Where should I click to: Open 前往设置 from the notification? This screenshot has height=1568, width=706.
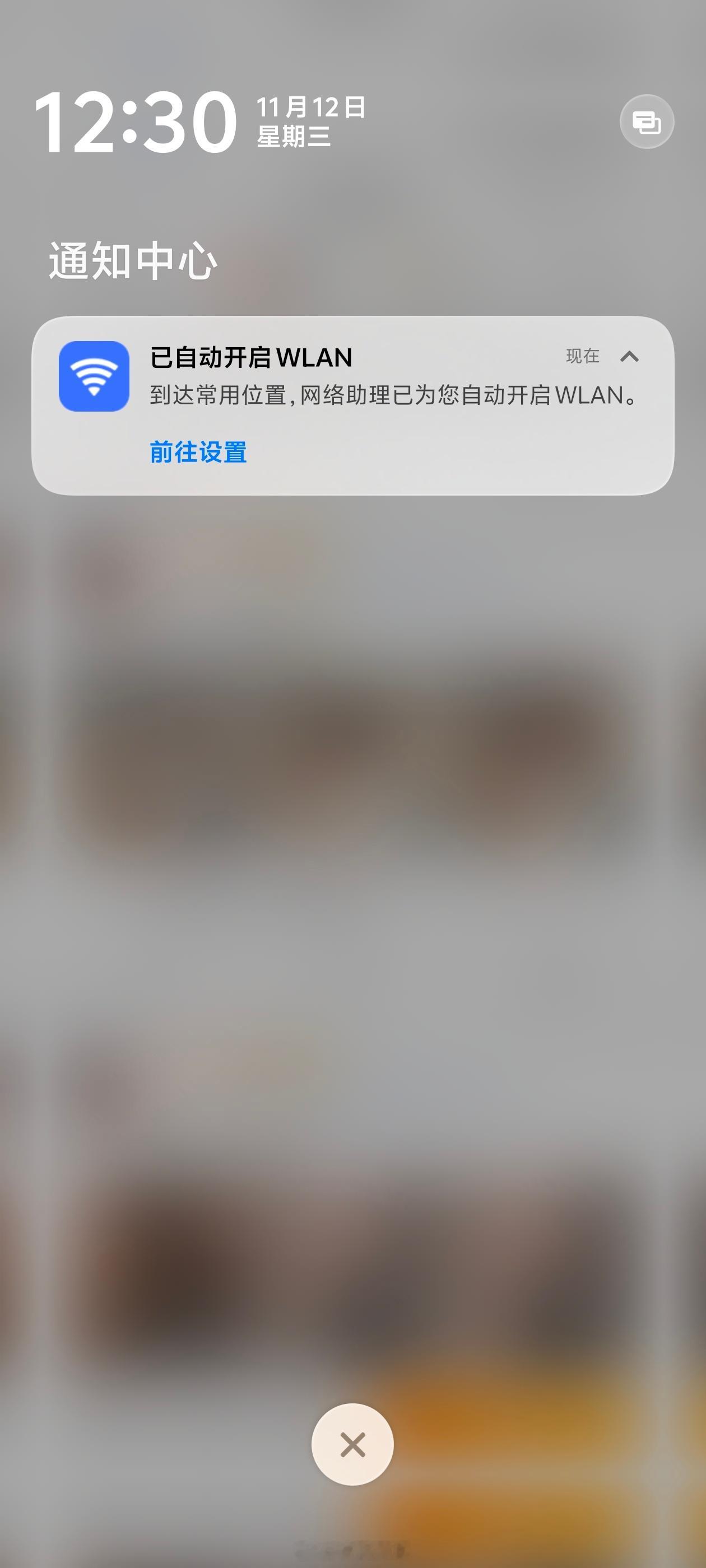pyautogui.click(x=198, y=453)
